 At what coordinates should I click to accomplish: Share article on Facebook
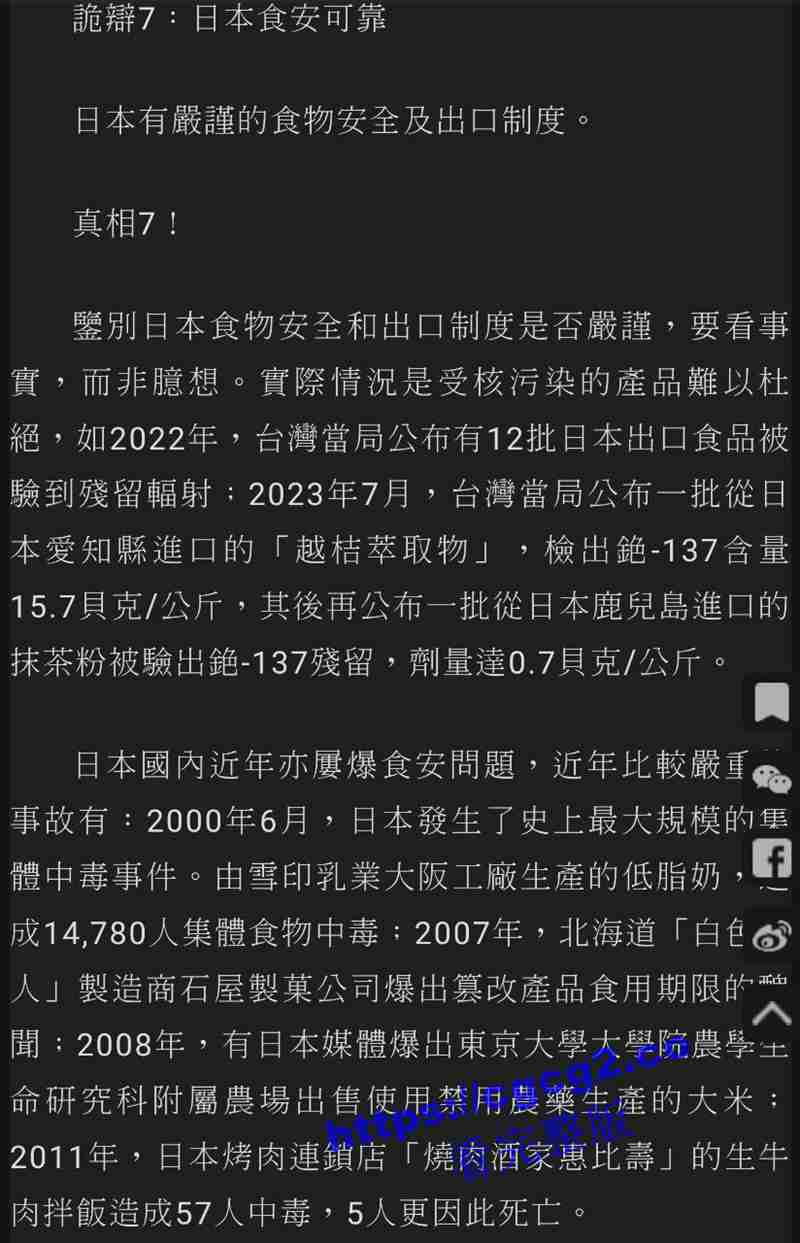(x=771, y=858)
